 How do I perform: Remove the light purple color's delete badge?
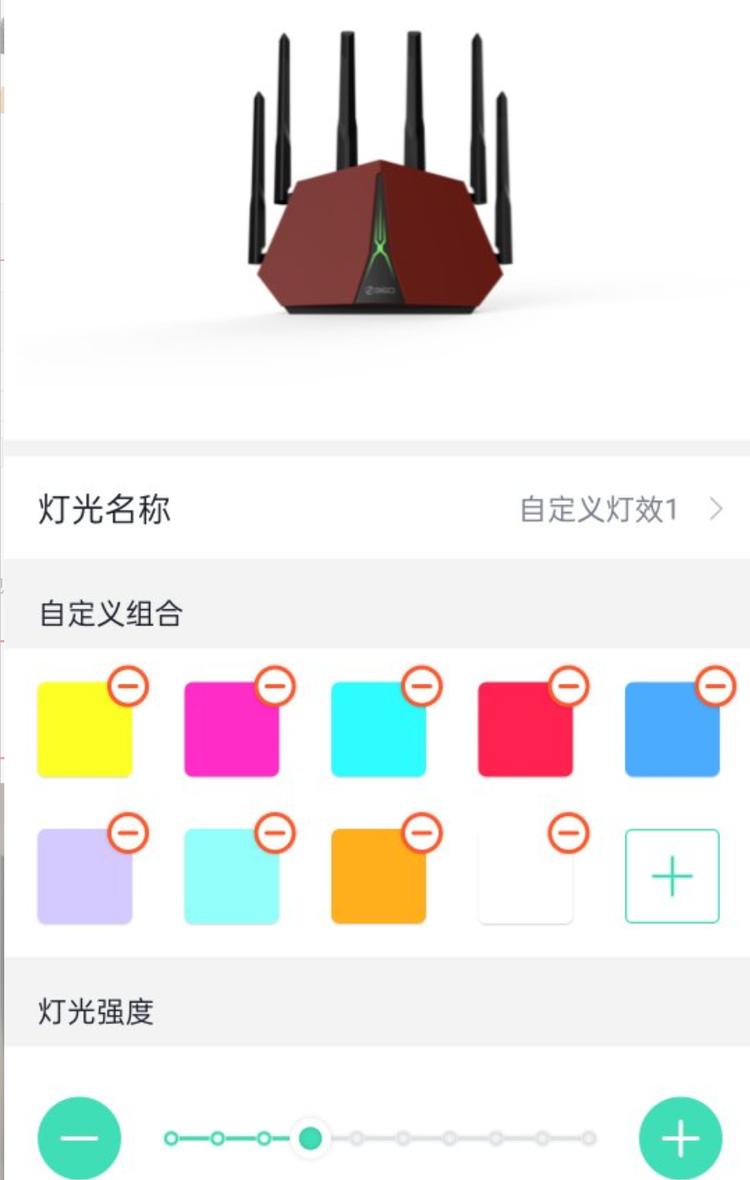click(126, 831)
